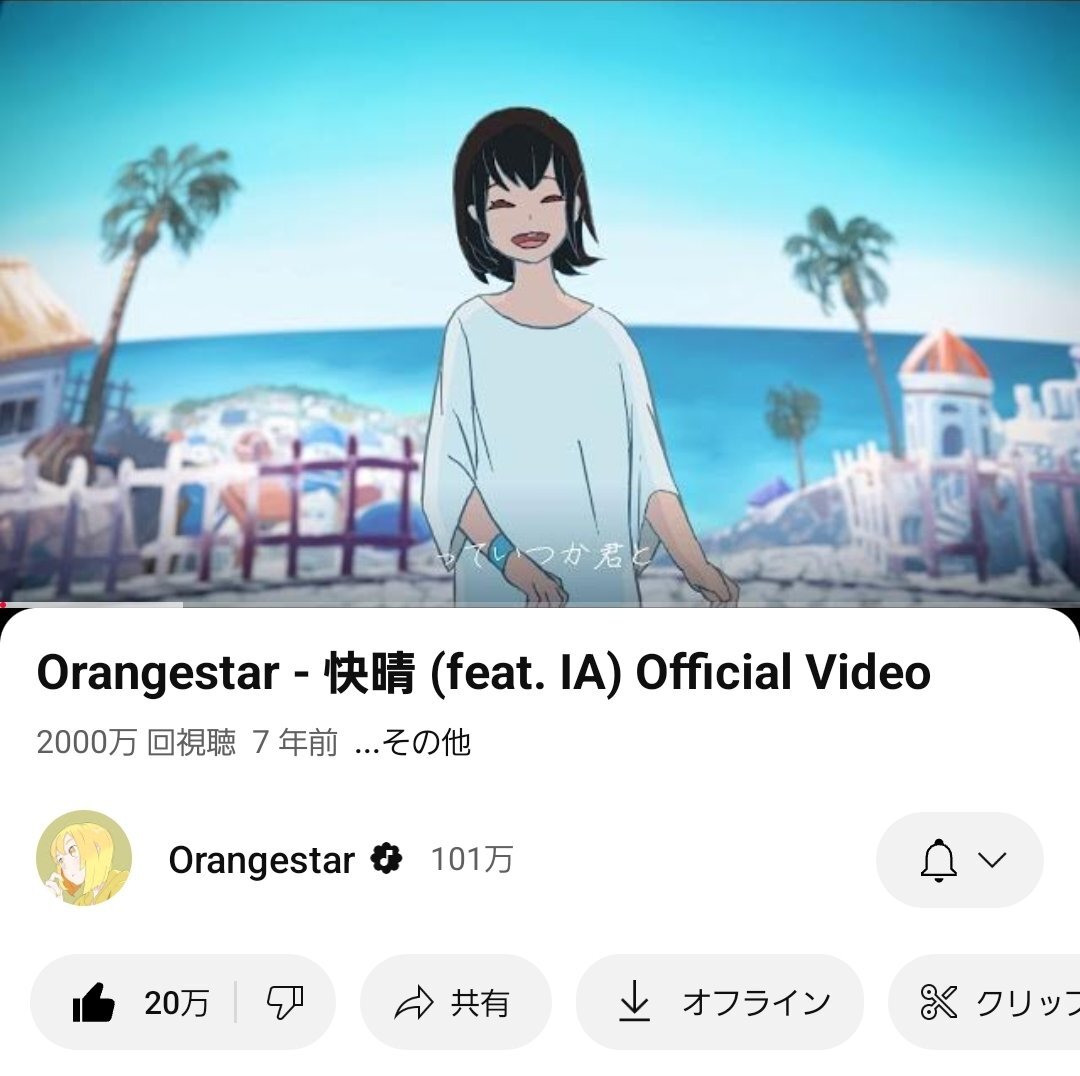1080x1076 pixels.
Task: Open the notification bell dropdown
Action: pos(960,860)
